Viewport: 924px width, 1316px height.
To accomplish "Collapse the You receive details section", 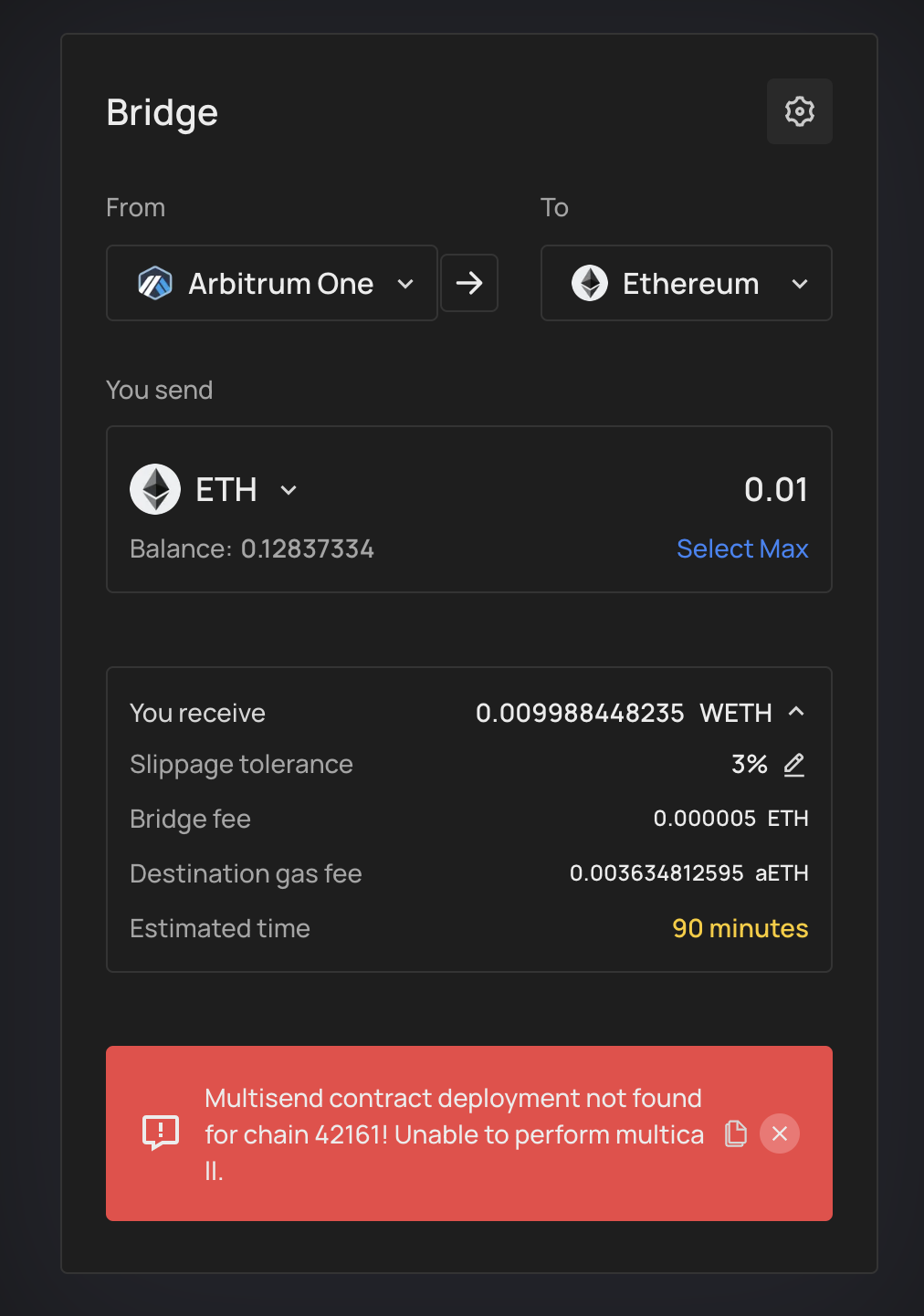I will tap(796, 712).
